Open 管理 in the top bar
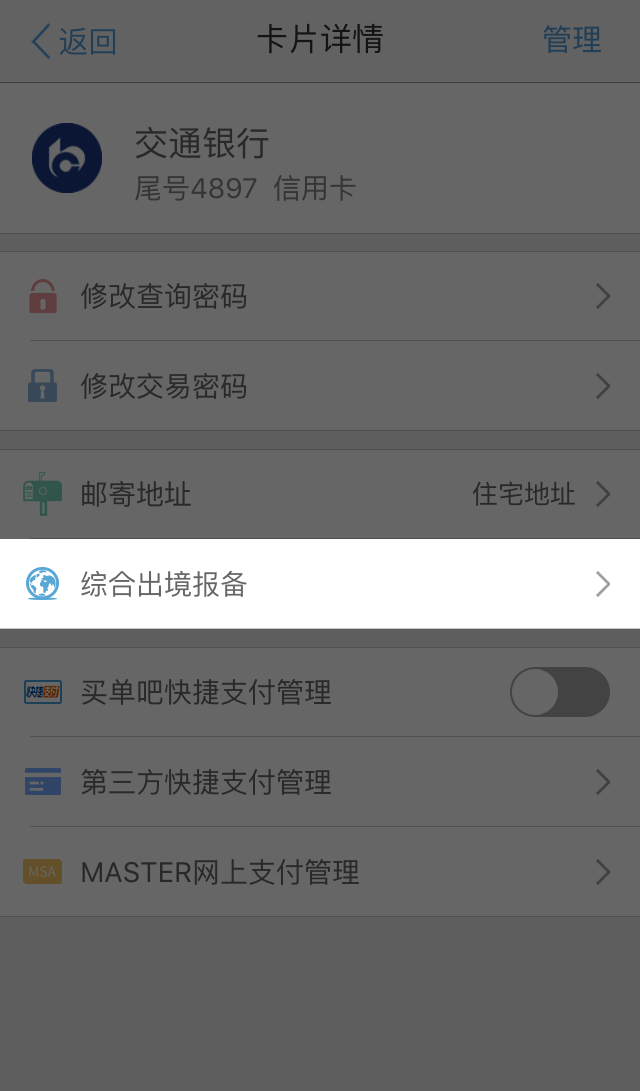The image size is (640, 1091). [x=572, y=40]
